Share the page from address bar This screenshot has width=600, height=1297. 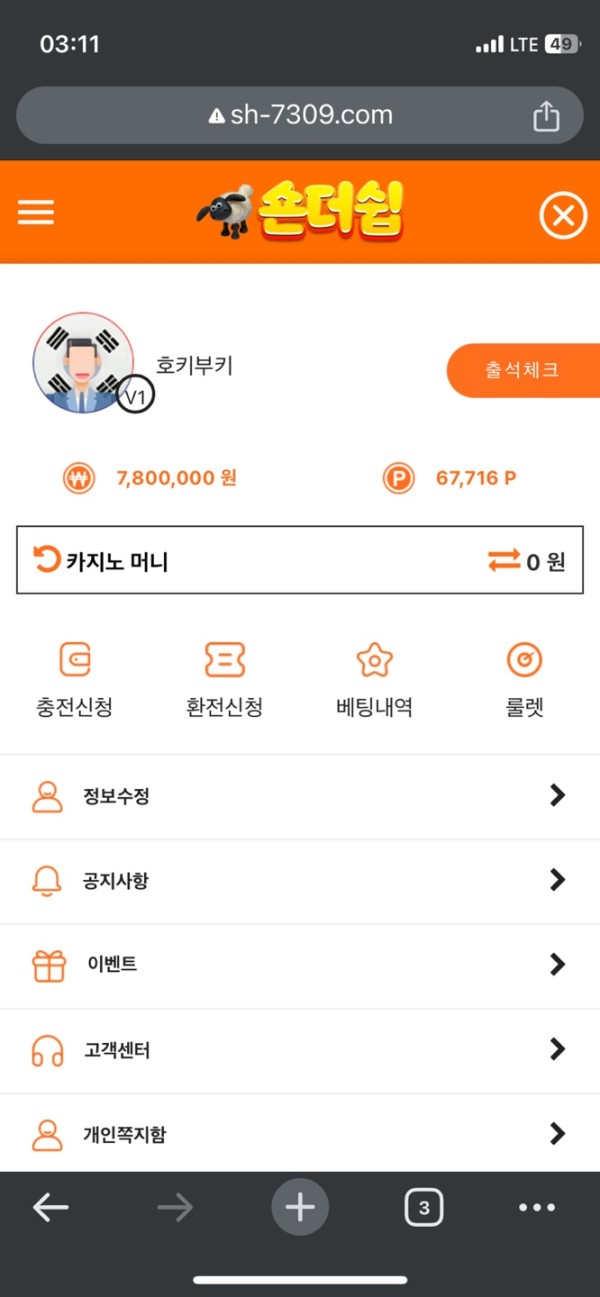546,116
